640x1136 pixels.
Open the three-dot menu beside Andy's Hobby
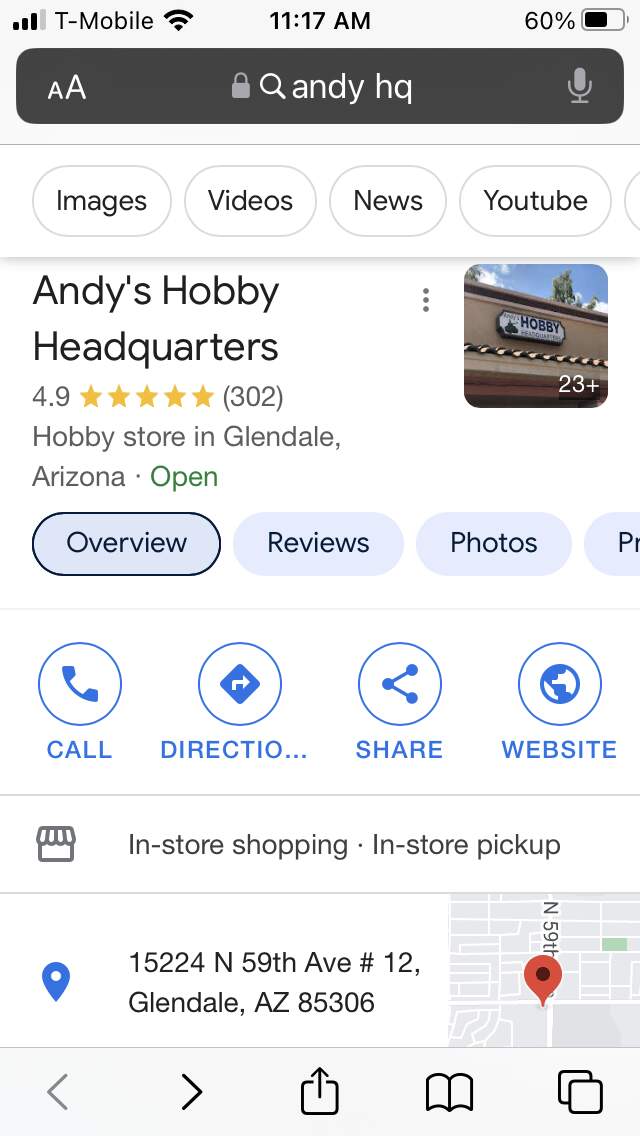(426, 300)
